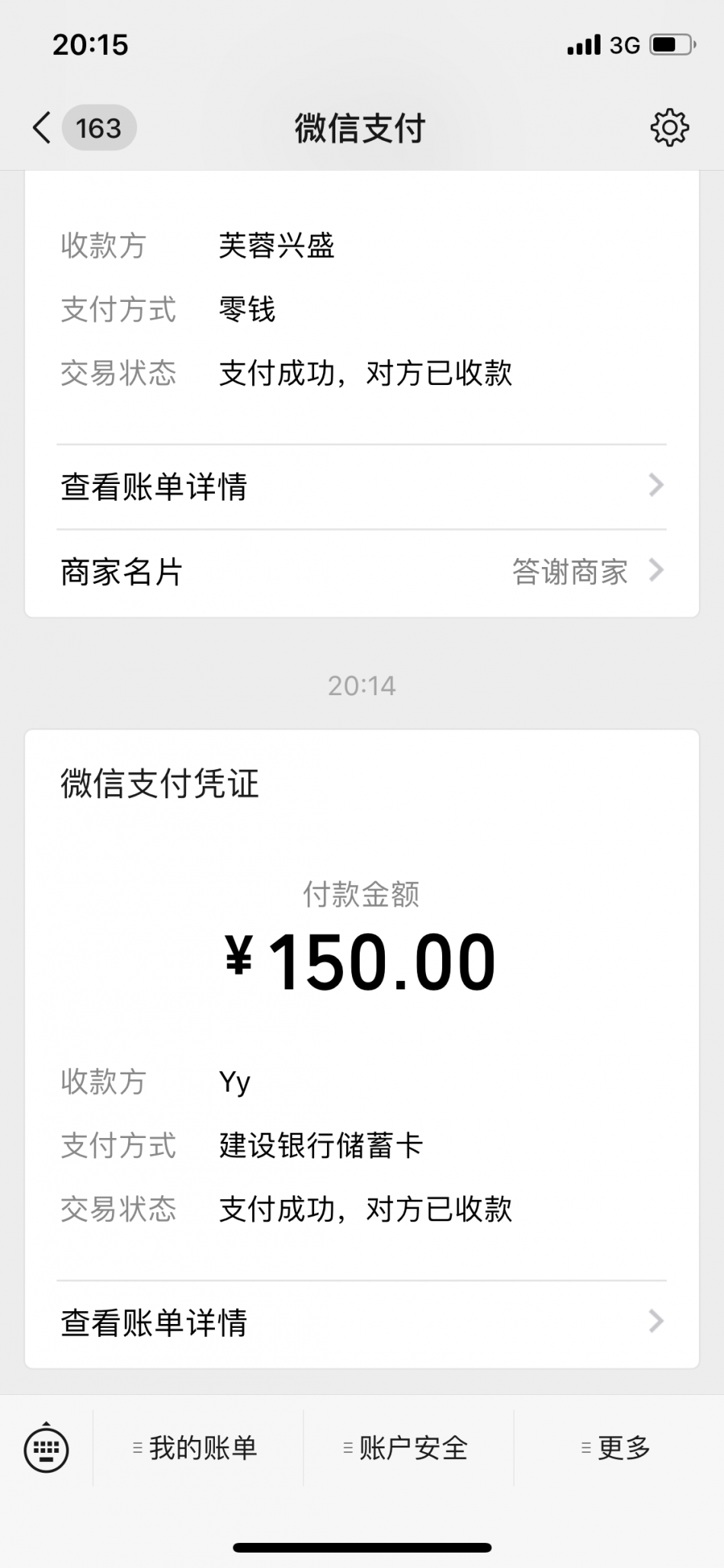Go back using the arrow labeled 163
724x1568 pixels.
[x=82, y=127]
